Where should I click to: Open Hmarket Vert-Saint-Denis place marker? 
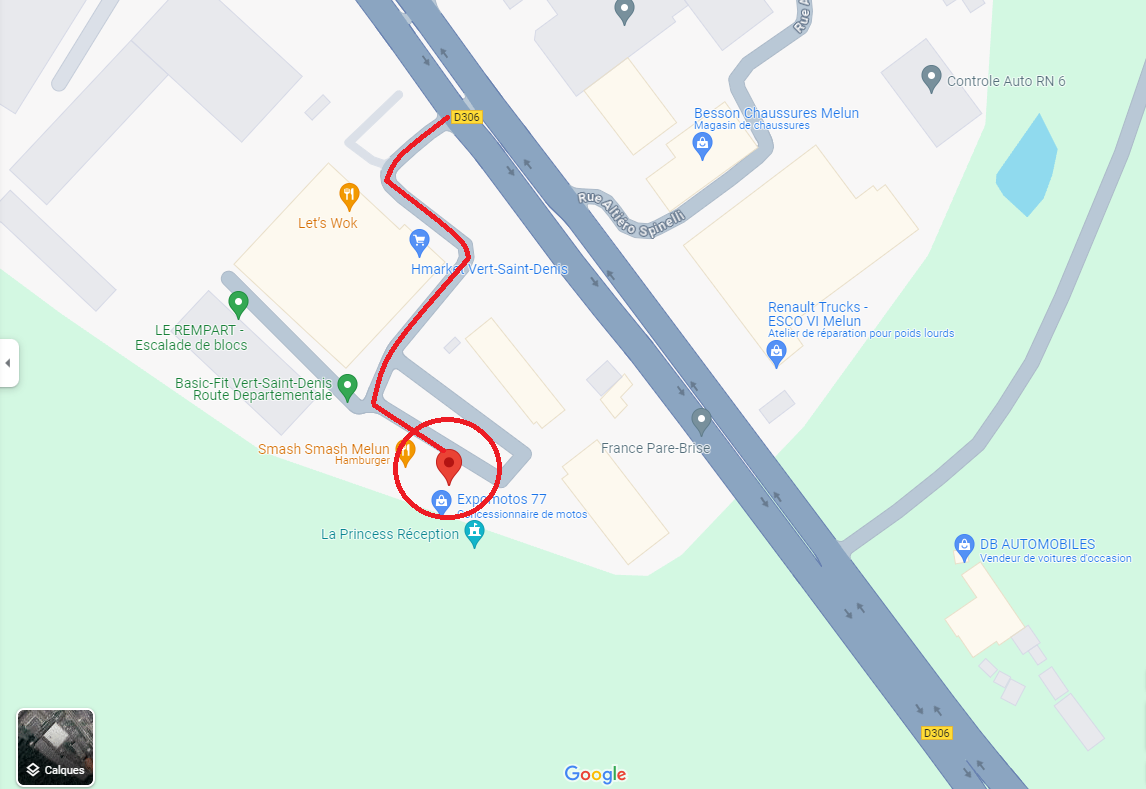[420, 240]
